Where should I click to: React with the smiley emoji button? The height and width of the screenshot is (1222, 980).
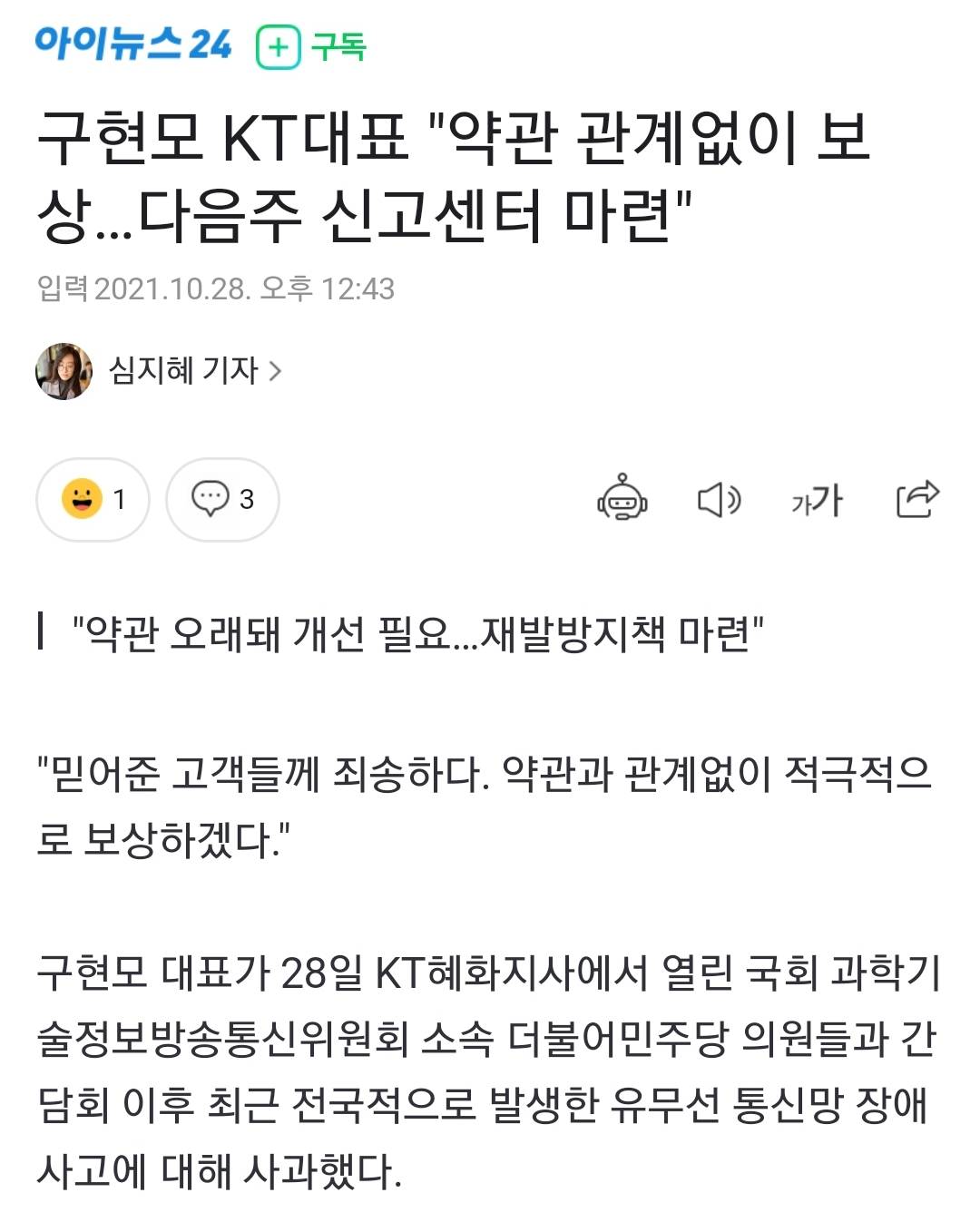pyautogui.click(x=93, y=499)
